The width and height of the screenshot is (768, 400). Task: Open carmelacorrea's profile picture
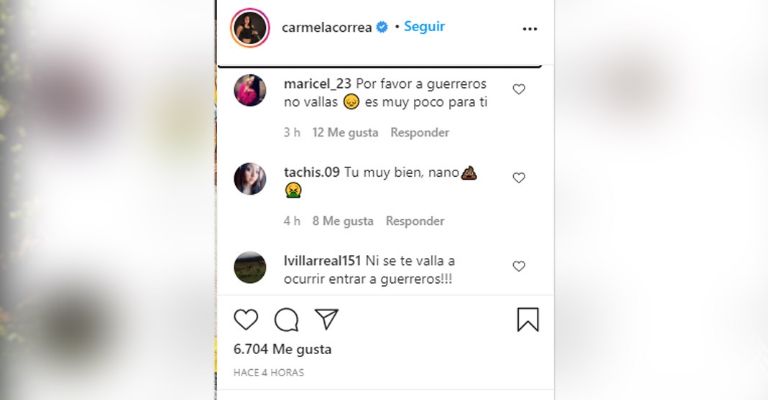point(249,28)
